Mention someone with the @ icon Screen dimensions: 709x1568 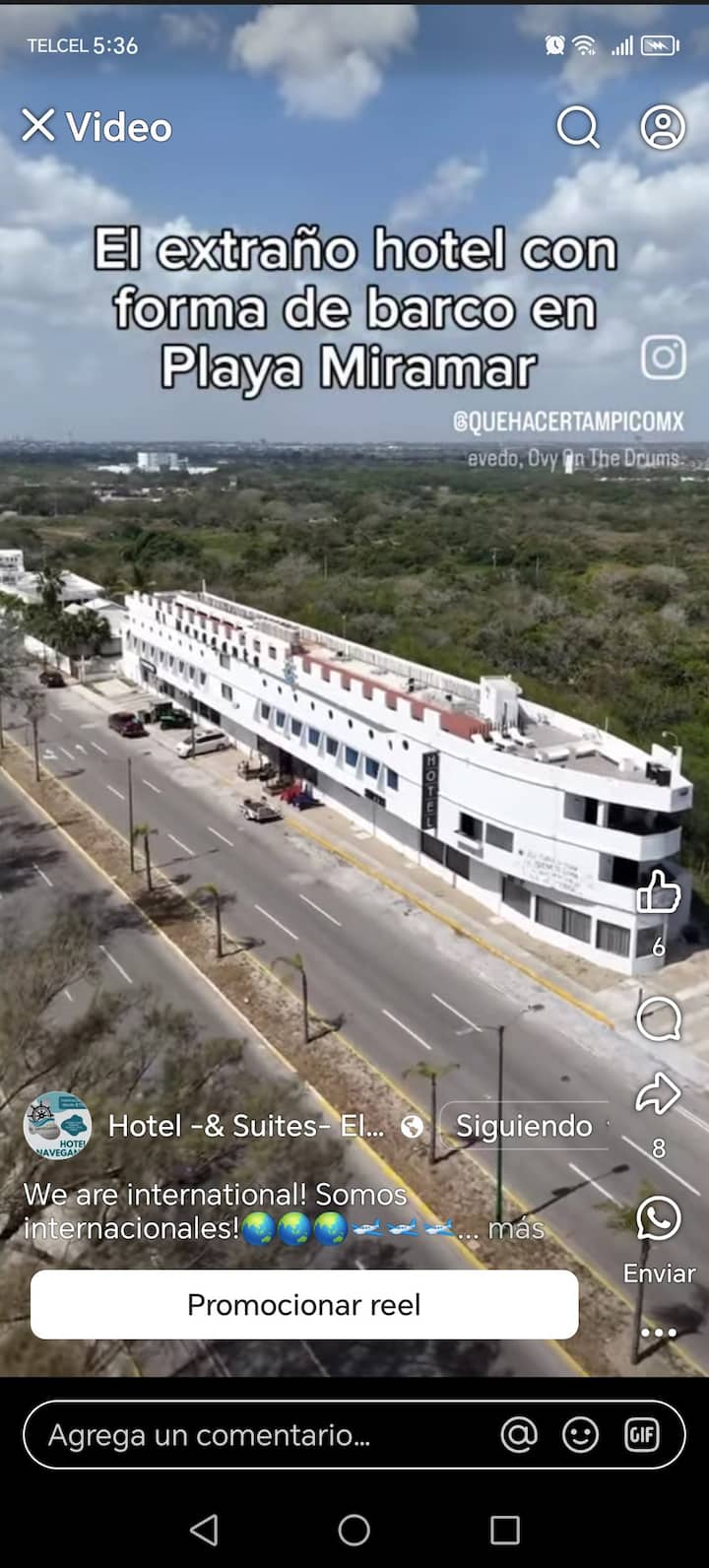point(519,1435)
